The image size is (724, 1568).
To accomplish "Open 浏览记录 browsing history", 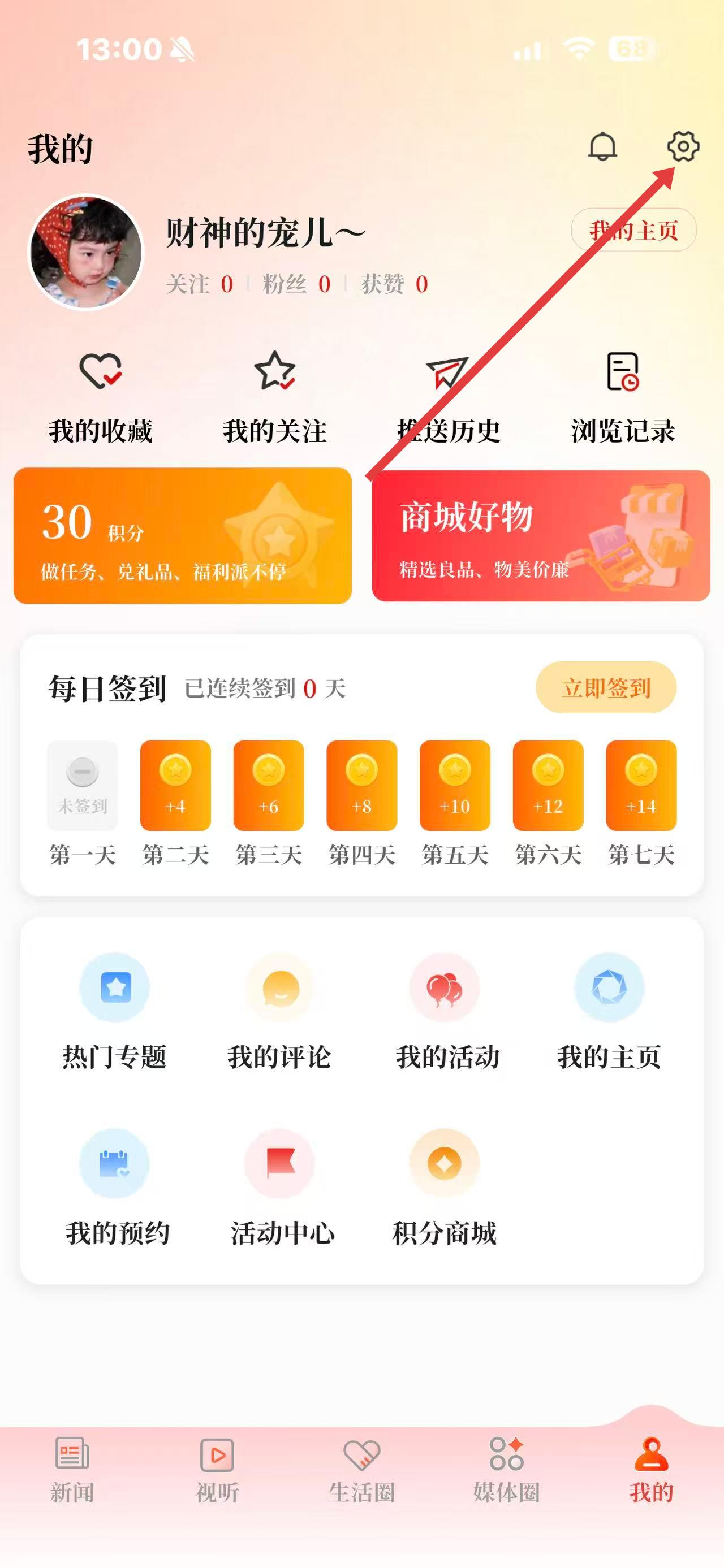I will tap(622, 397).
